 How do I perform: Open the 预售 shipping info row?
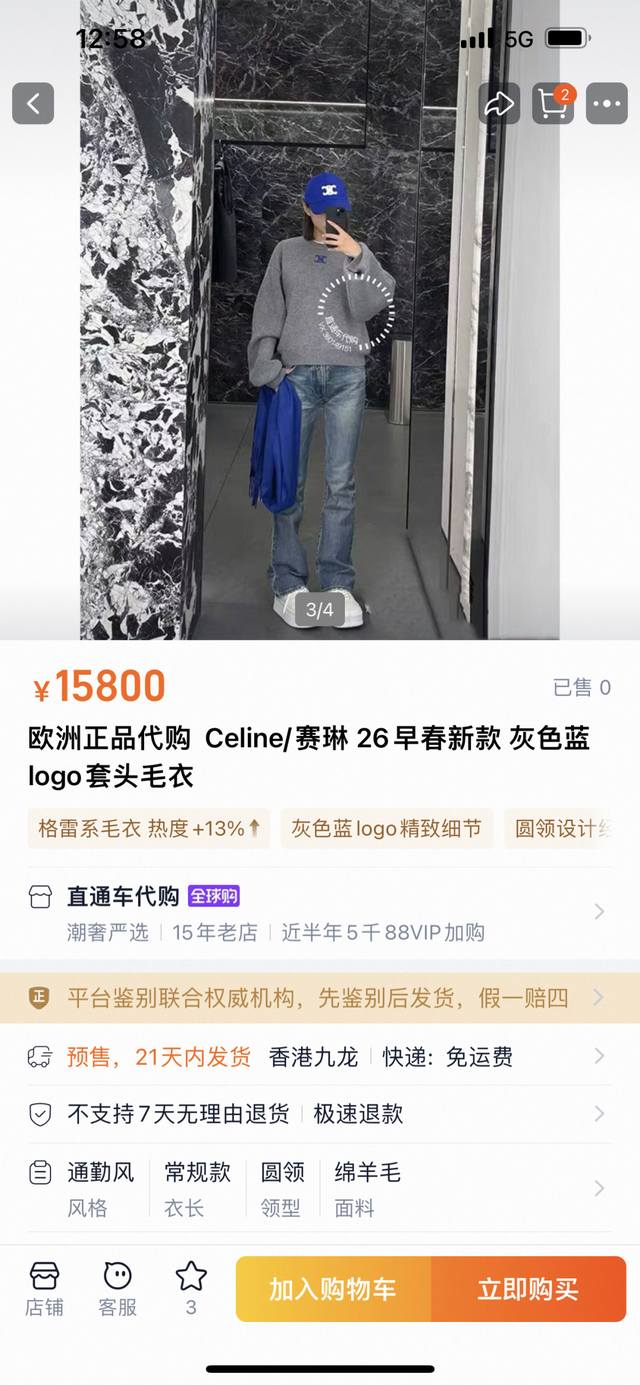[x=320, y=1057]
